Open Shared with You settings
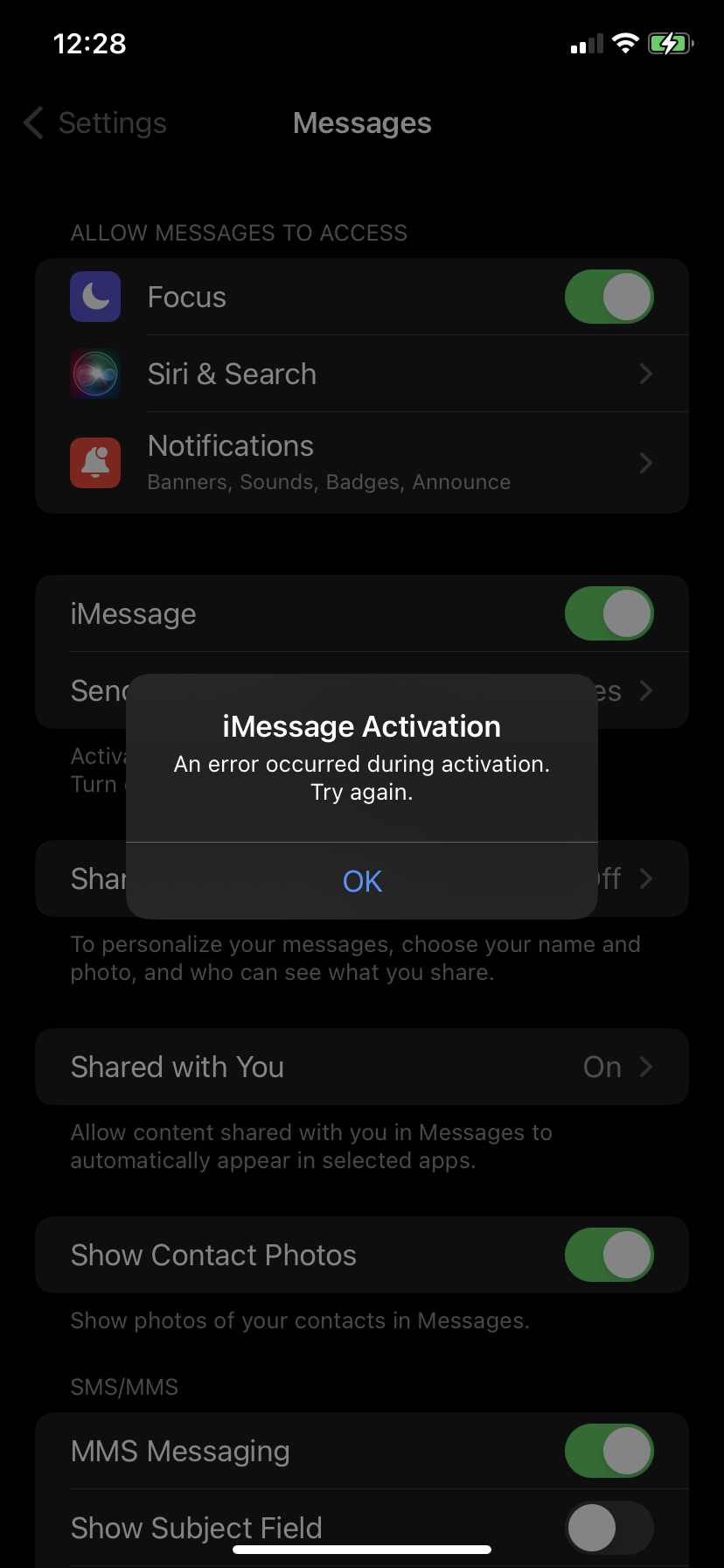Image resolution: width=724 pixels, height=1568 pixels. tap(362, 1067)
